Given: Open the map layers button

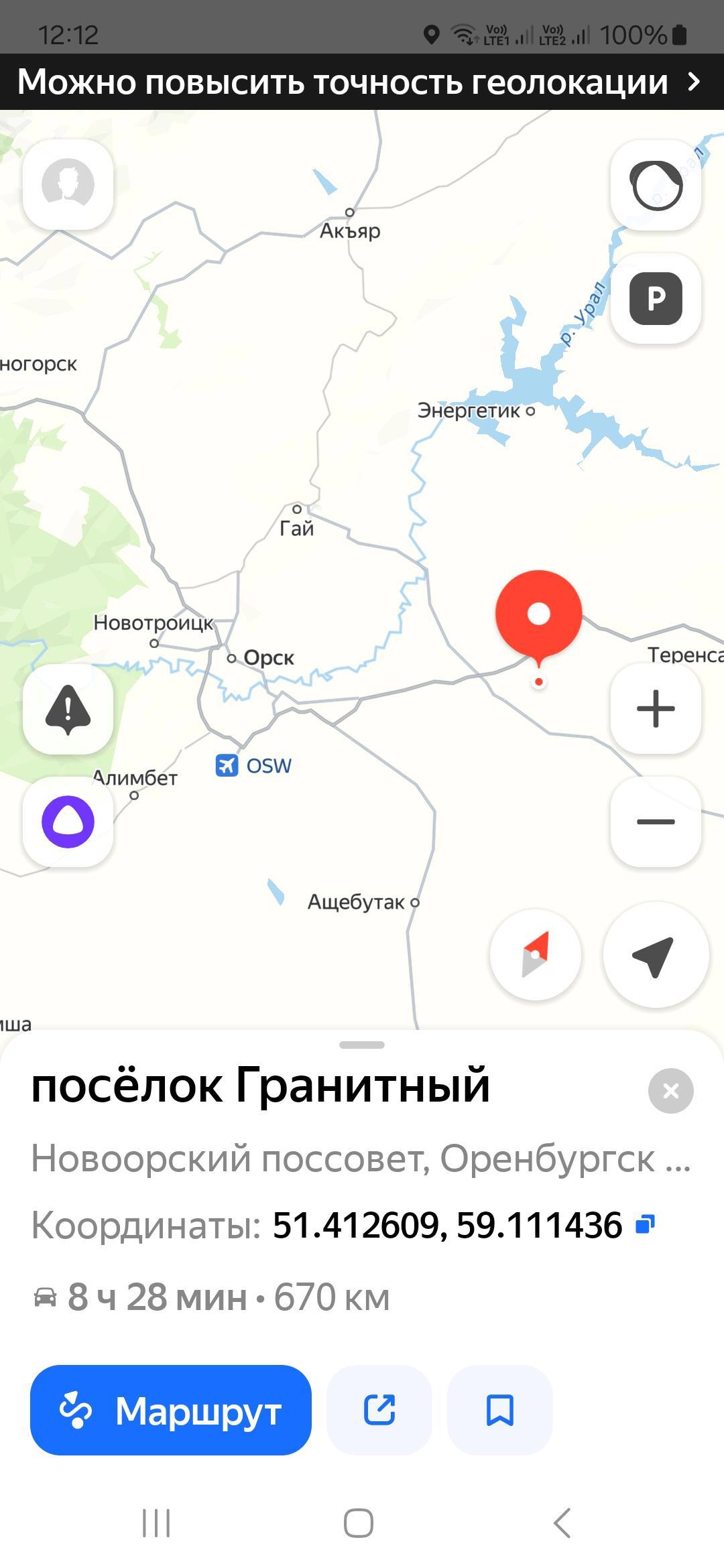Looking at the screenshot, I should pos(656,184).
